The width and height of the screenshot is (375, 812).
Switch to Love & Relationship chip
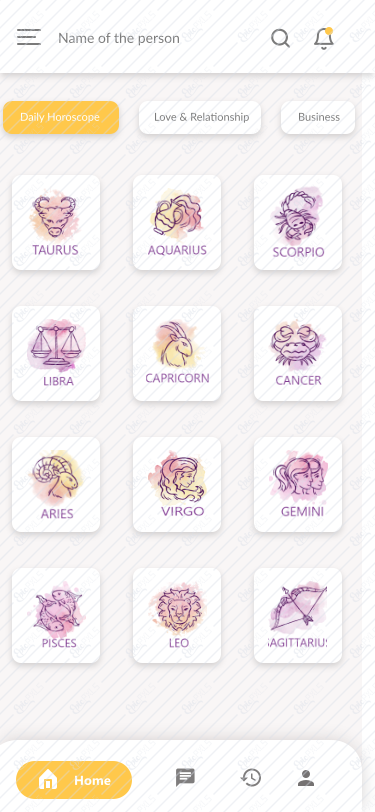point(200,118)
